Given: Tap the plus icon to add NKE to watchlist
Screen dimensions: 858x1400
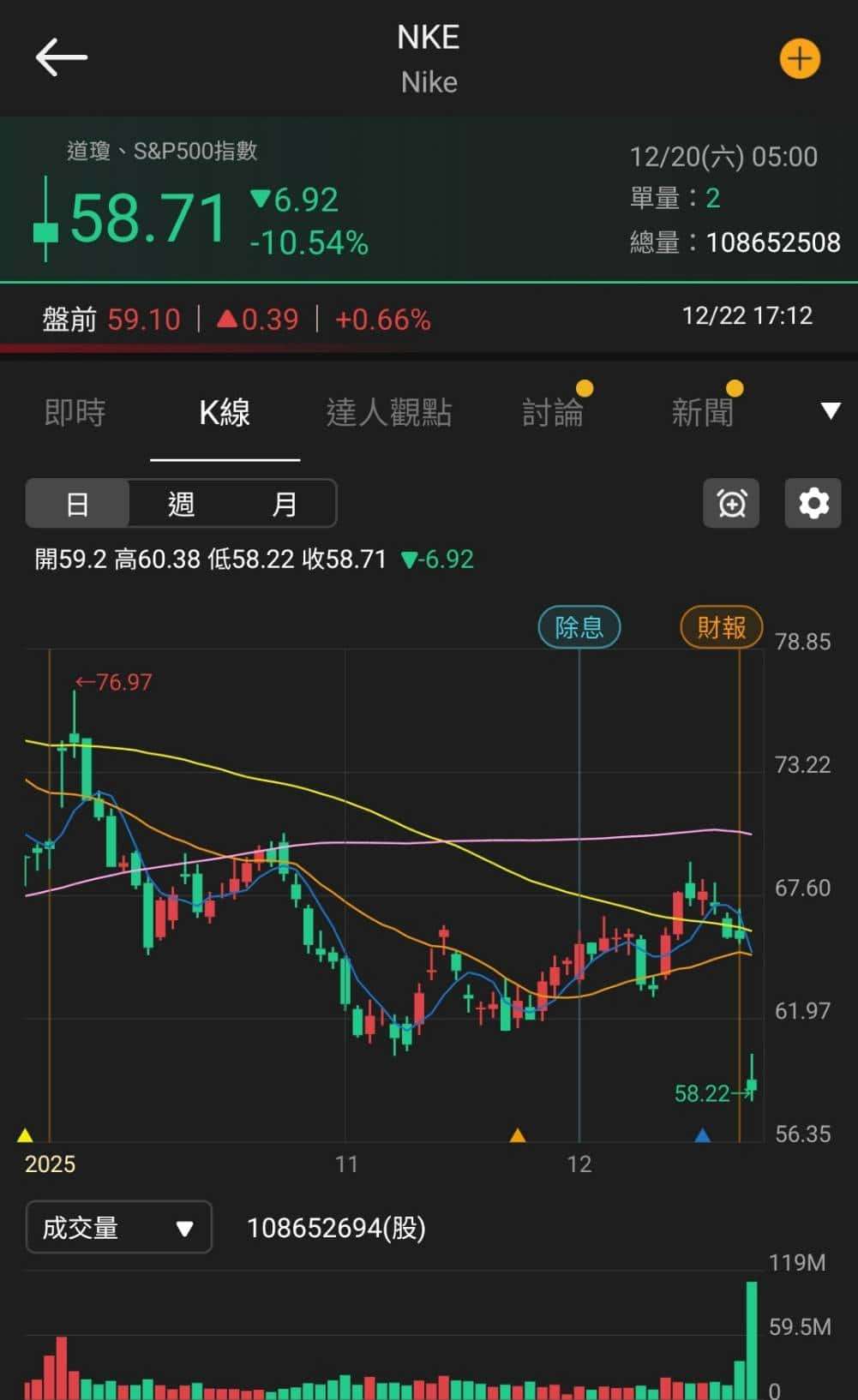Looking at the screenshot, I should [800, 58].
